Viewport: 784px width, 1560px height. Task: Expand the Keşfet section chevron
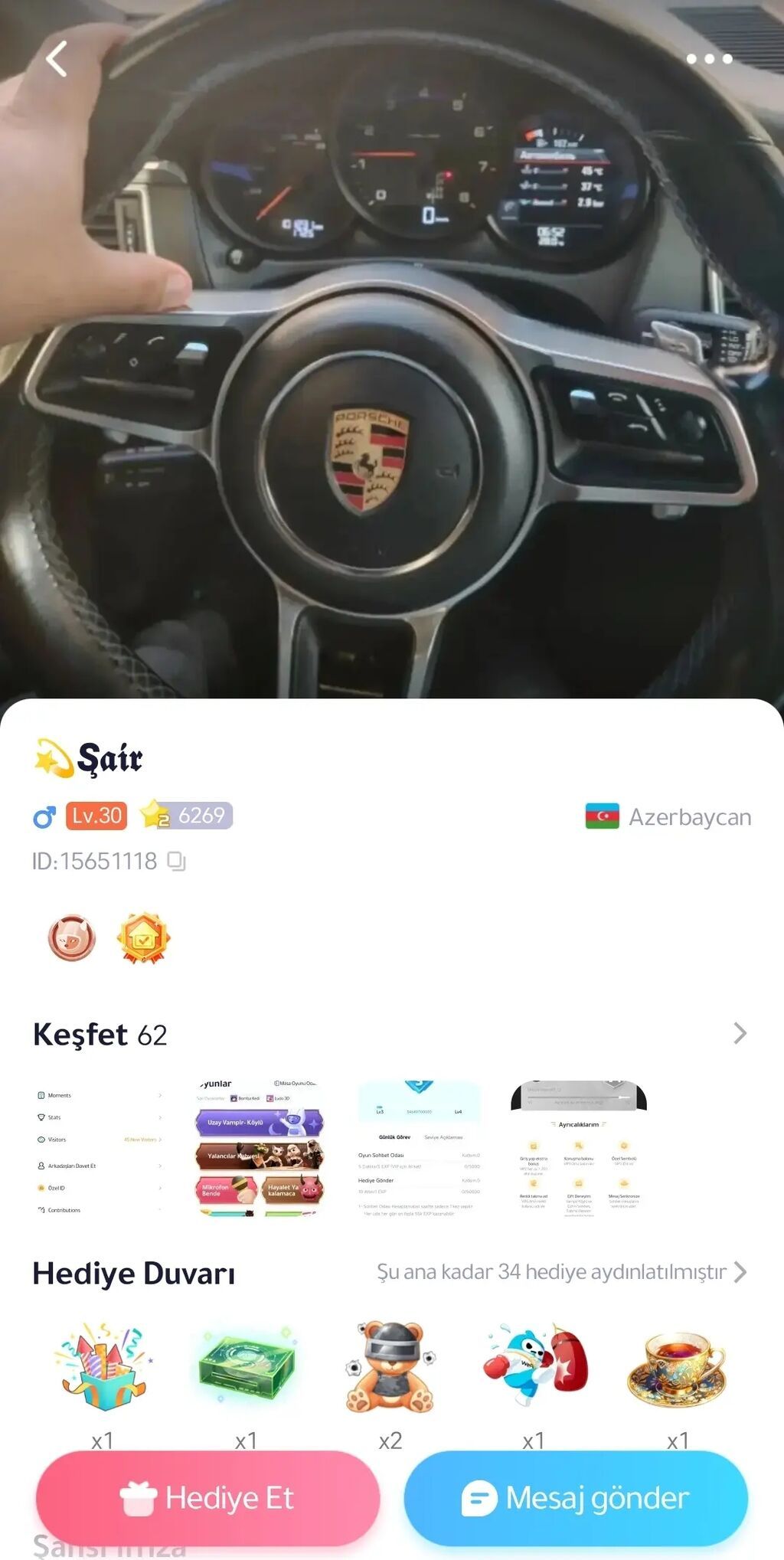click(739, 1033)
